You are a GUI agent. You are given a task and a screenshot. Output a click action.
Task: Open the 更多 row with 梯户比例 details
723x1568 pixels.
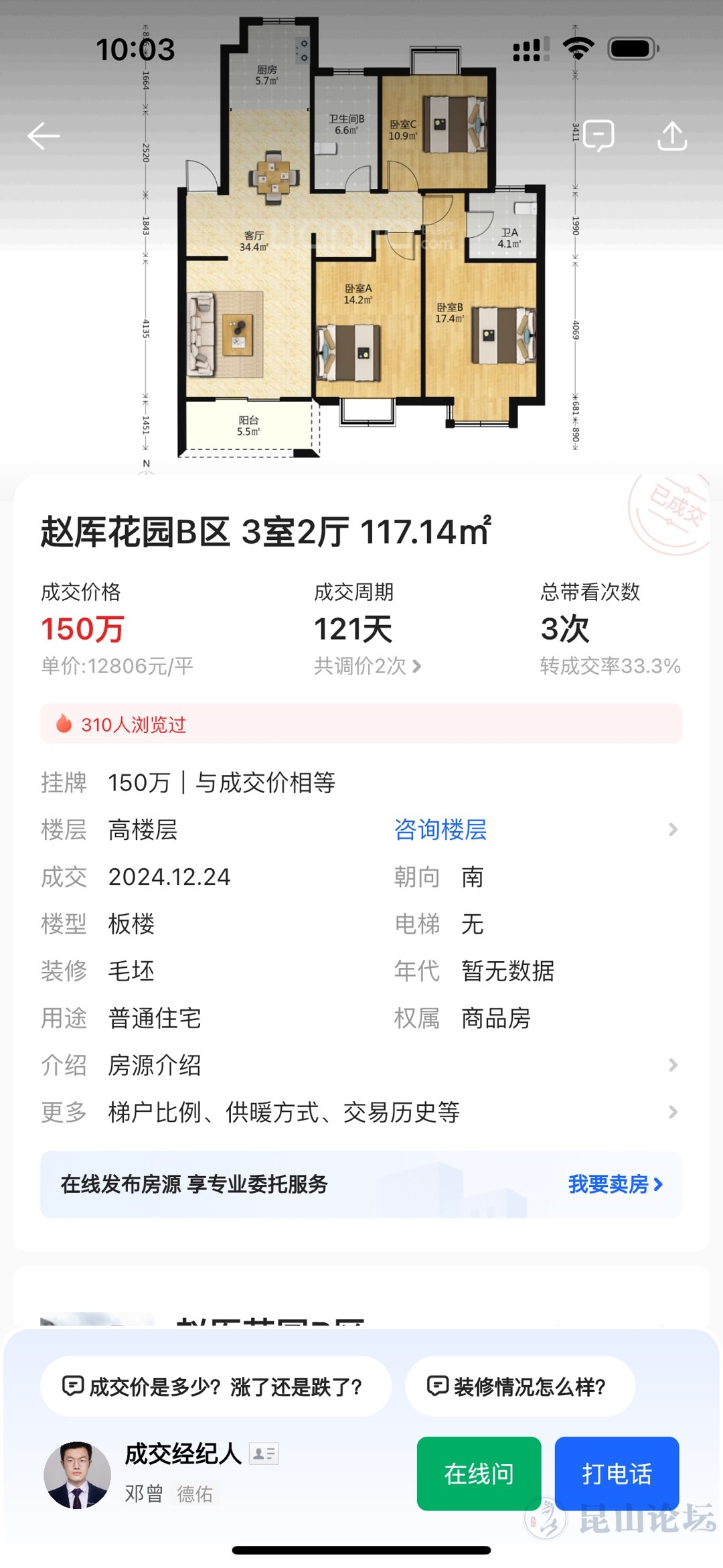click(x=361, y=1113)
